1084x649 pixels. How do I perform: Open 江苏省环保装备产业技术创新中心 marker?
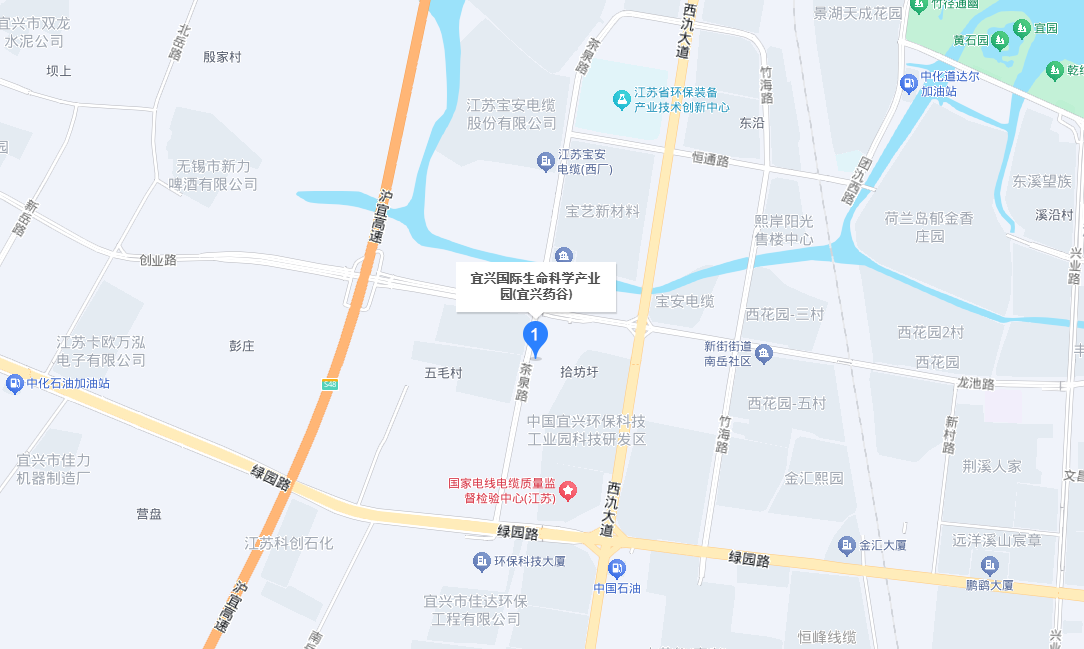tap(622, 99)
